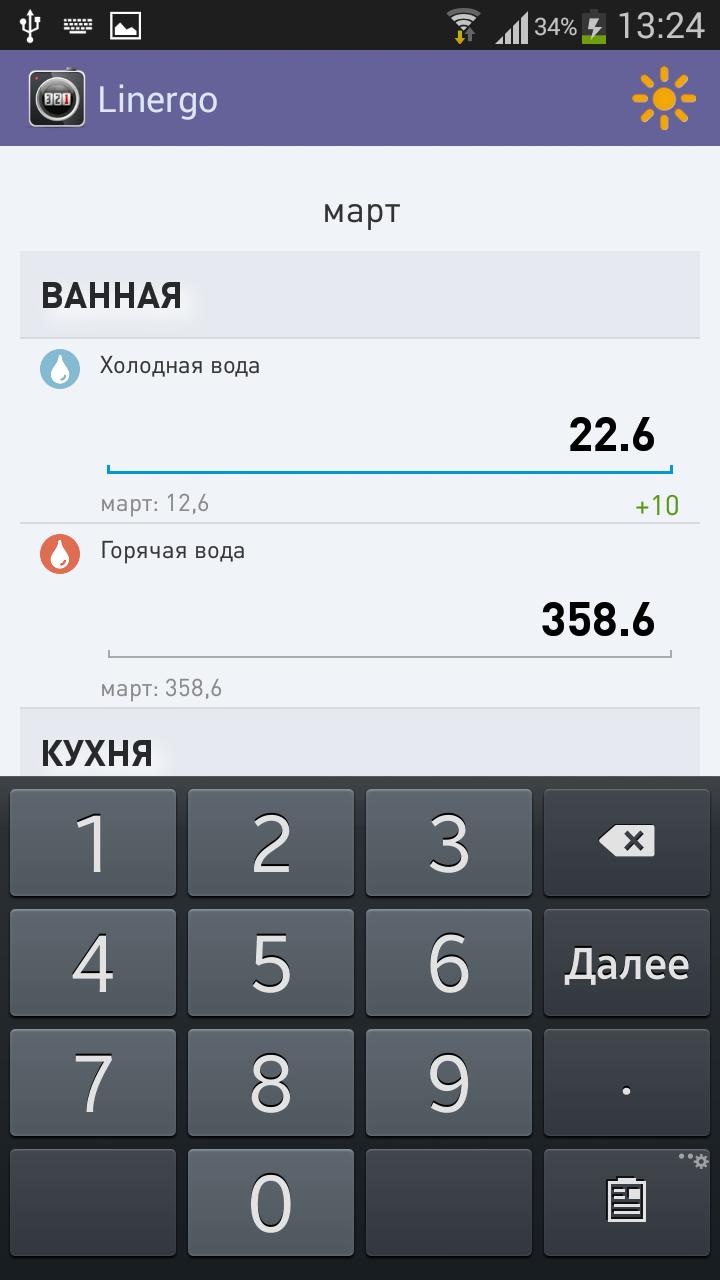720x1280 pixels.
Task: Enter digit 5 on the keypad
Action: (271, 963)
